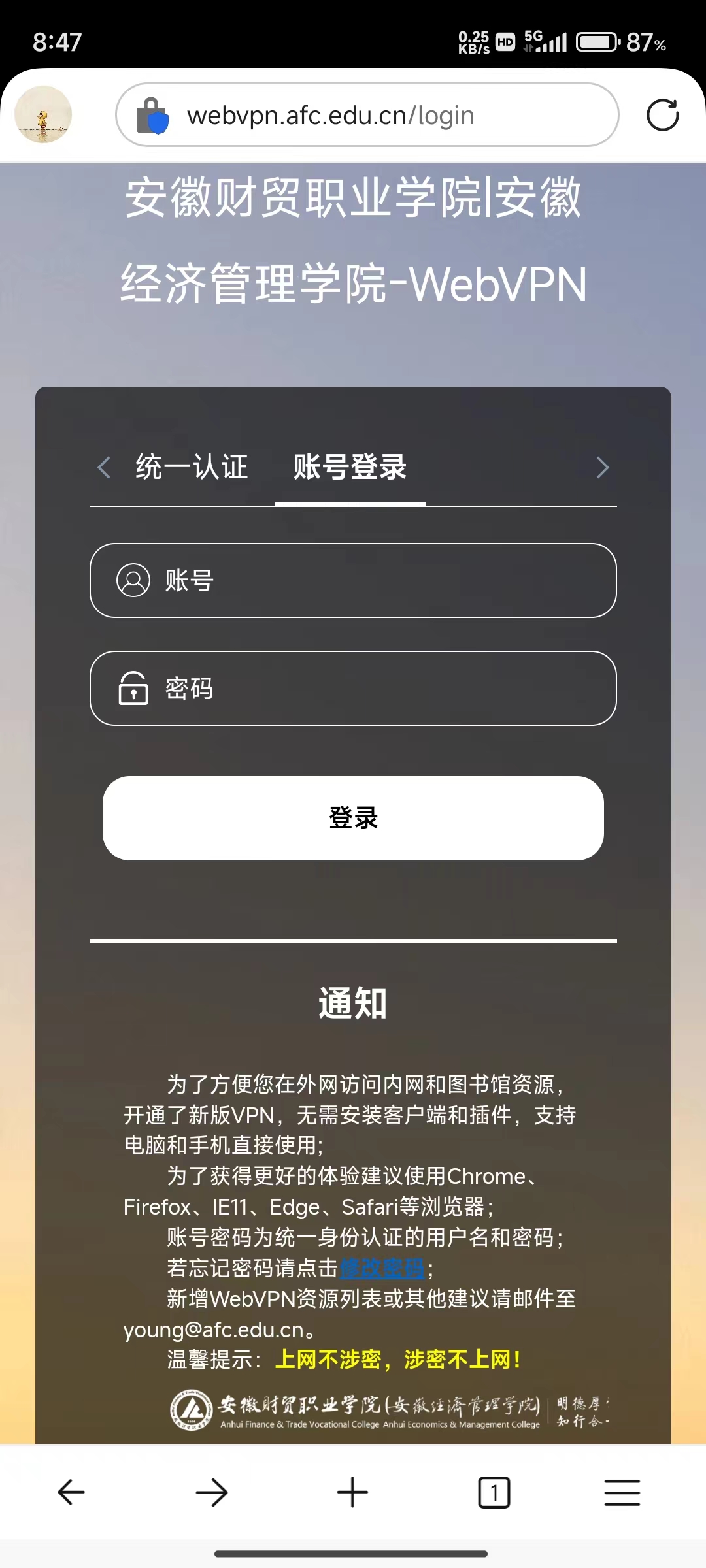Open the 修改密码 link
The height and width of the screenshot is (1568, 706).
[382, 1268]
